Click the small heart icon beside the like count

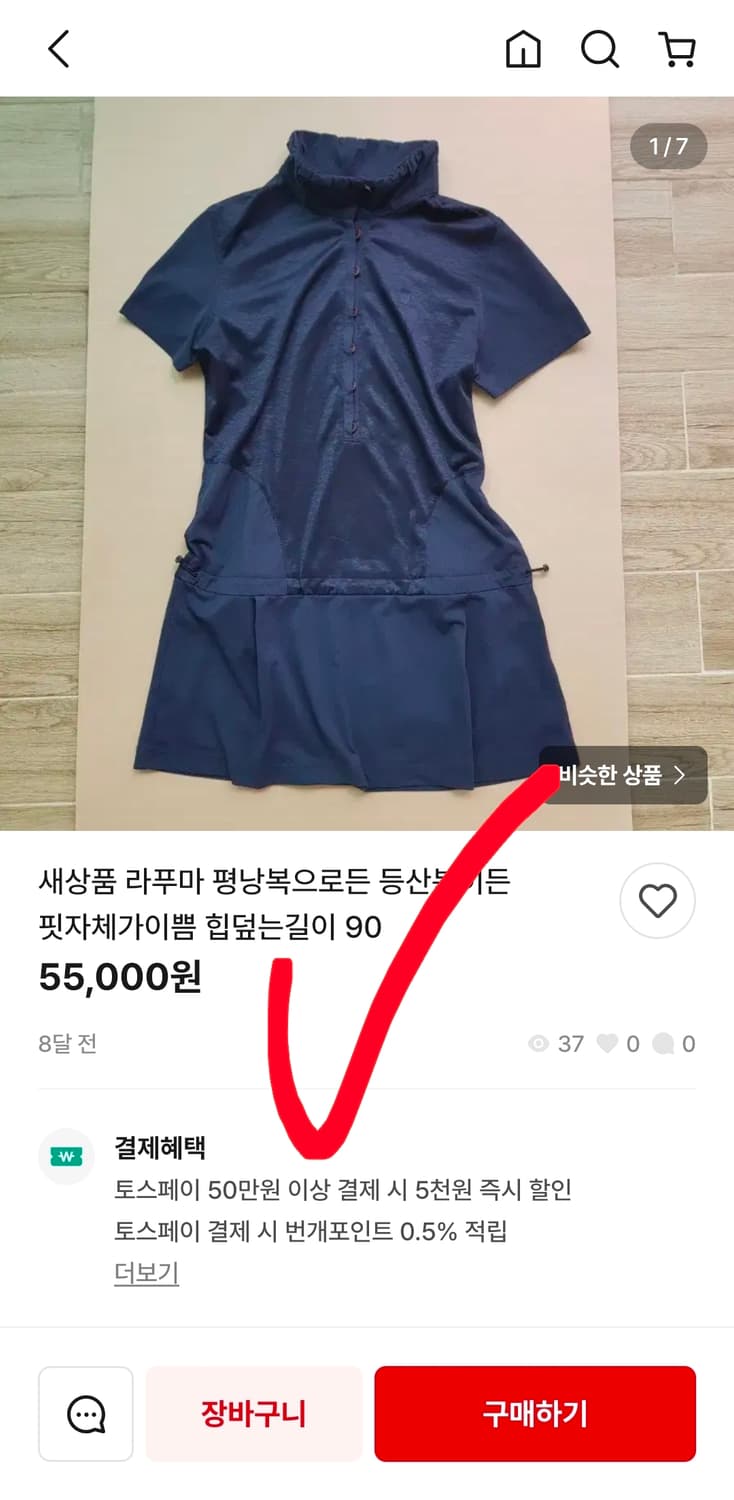[x=606, y=1044]
